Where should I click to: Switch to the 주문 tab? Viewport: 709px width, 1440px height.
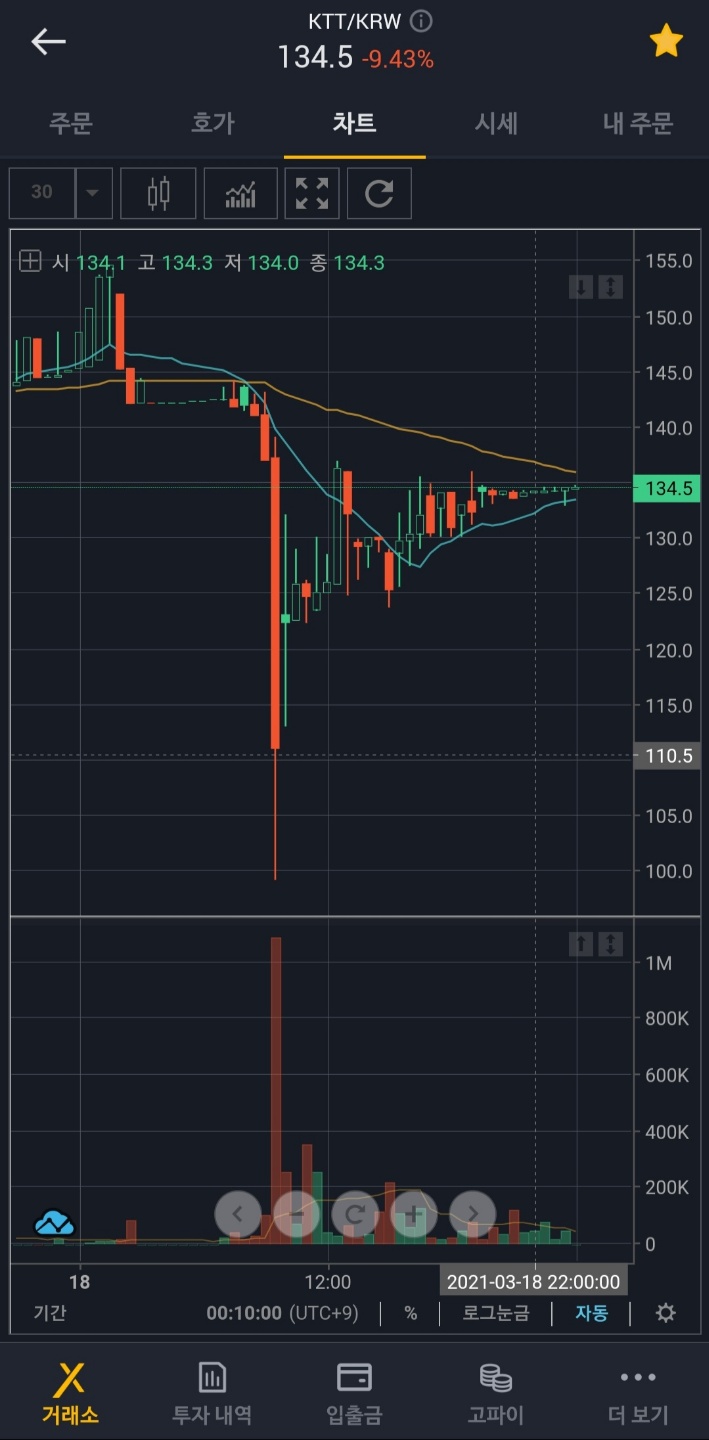pos(71,123)
